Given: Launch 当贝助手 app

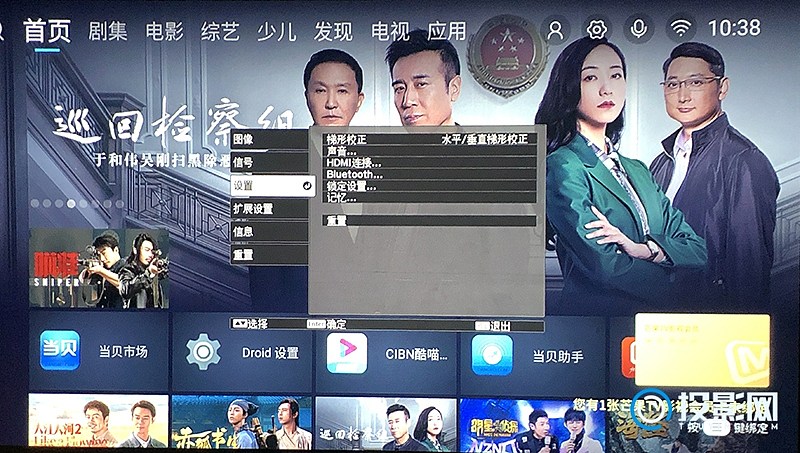Looking at the screenshot, I should [530, 355].
